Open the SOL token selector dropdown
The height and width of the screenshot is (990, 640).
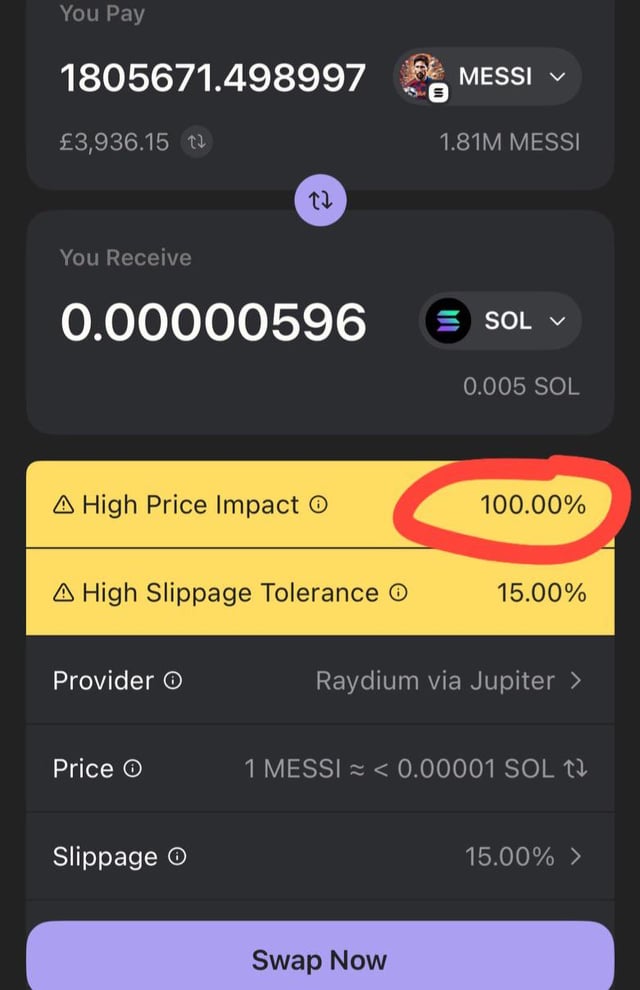[500, 321]
